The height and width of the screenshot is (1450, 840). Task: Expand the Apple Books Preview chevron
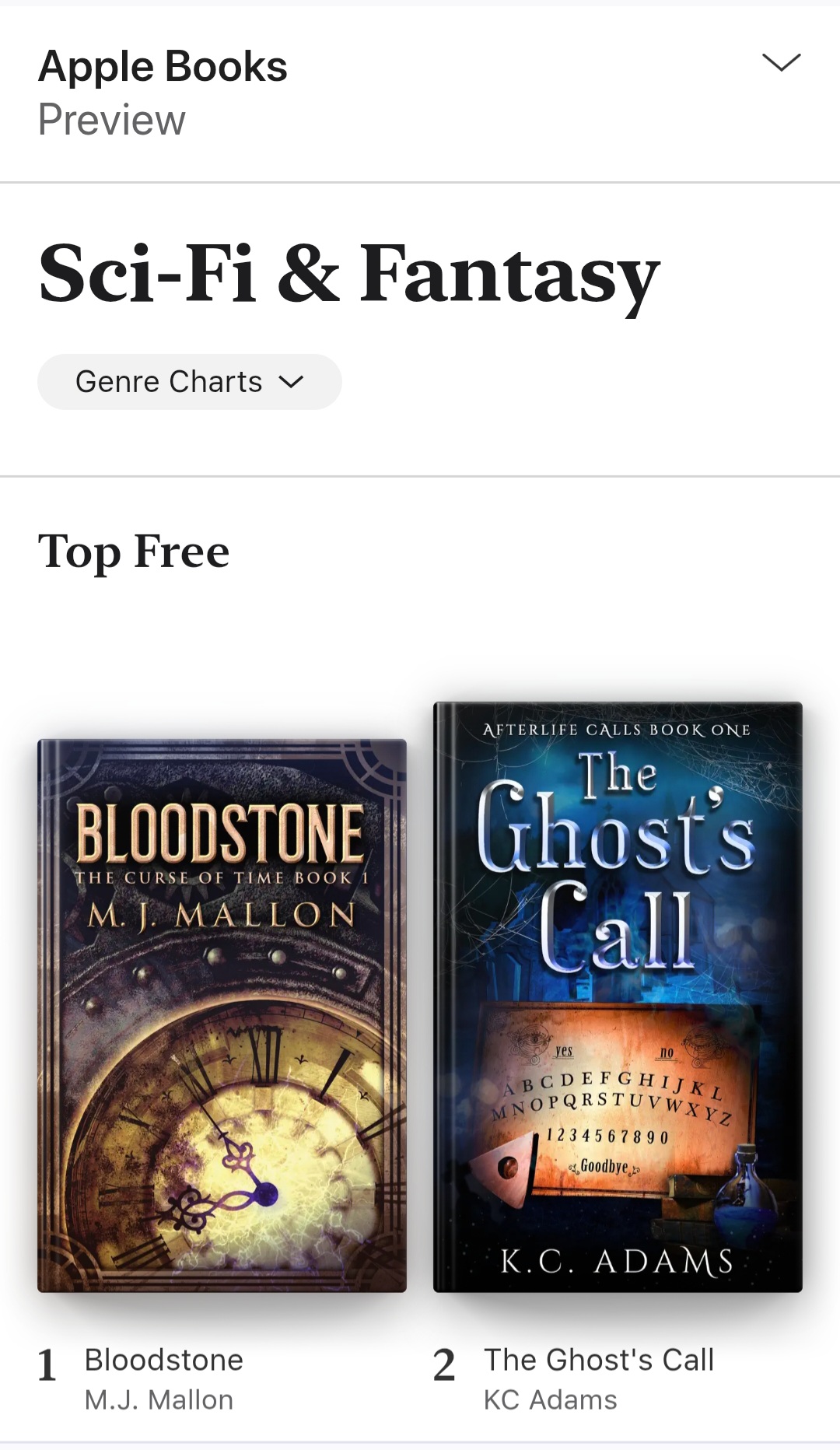point(781,63)
